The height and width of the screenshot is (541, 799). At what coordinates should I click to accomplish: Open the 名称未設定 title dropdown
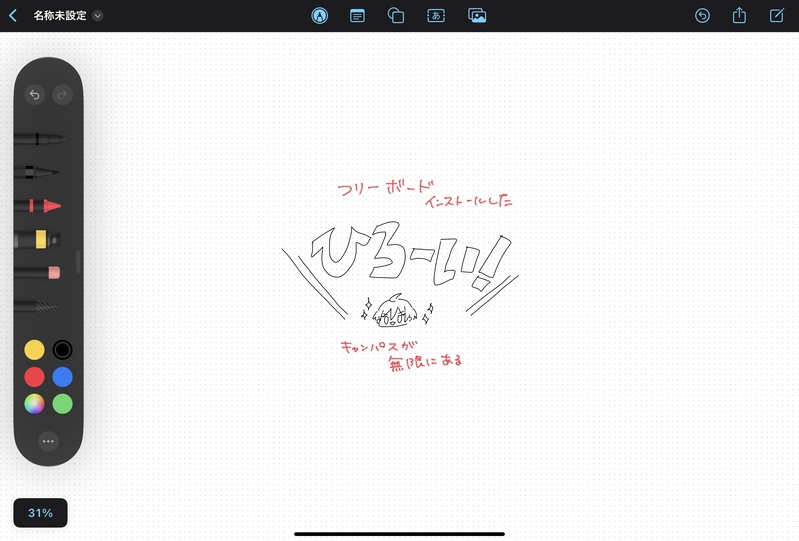click(98, 16)
